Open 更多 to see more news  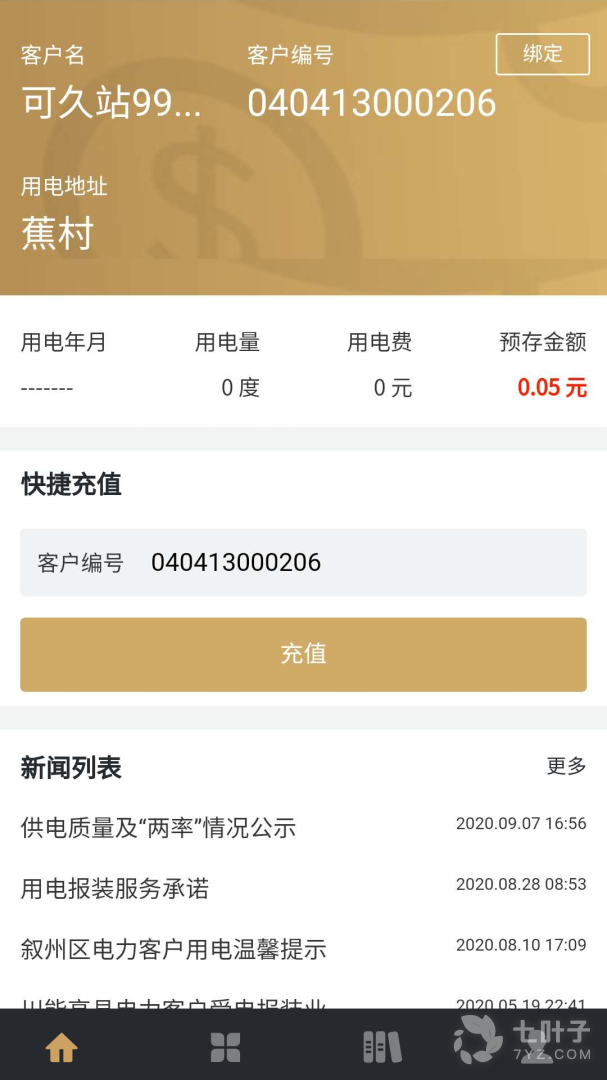pos(566,767)
